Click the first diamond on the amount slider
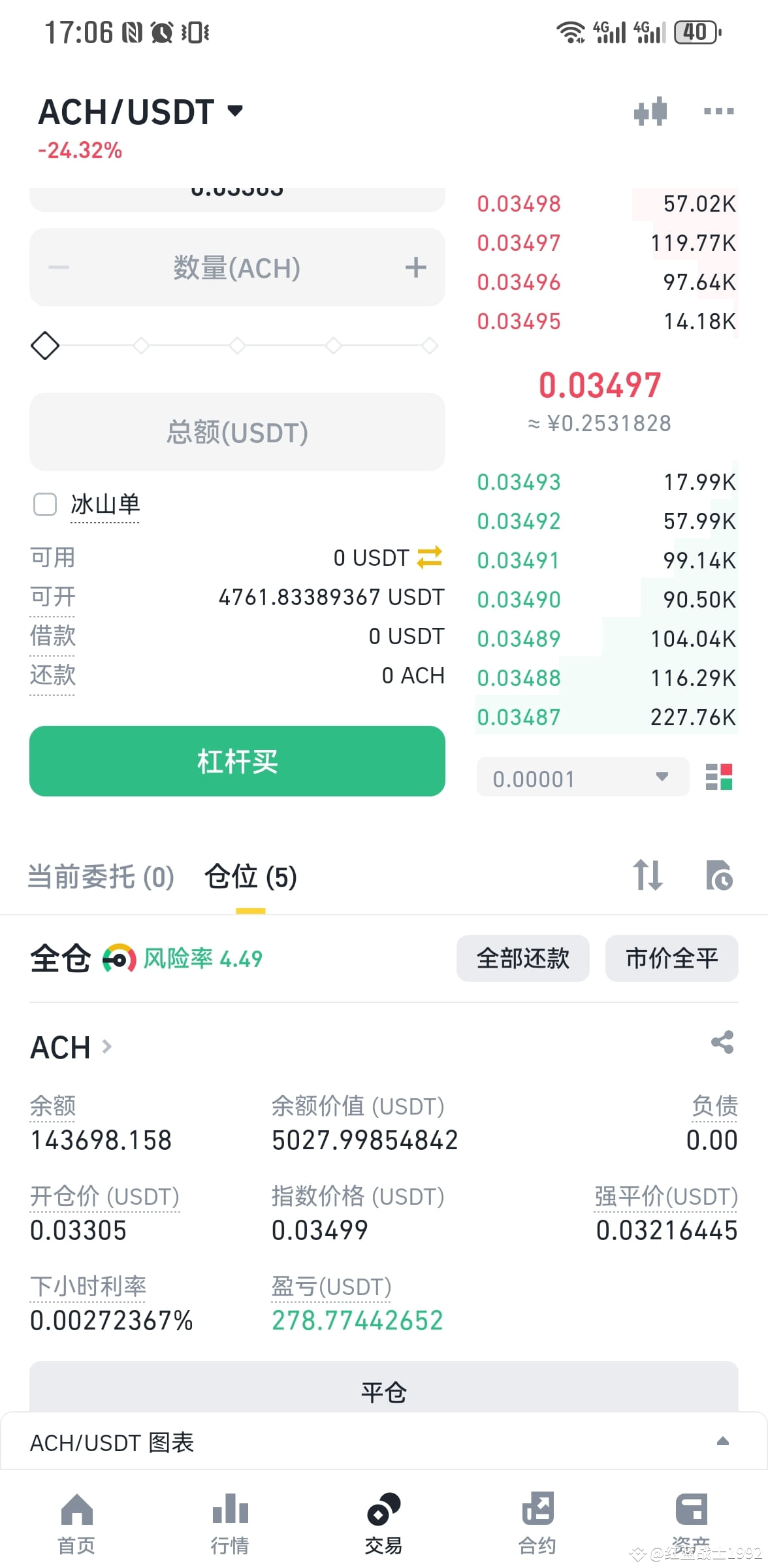Screen dimensions: 768x1568 coord(44,346)
